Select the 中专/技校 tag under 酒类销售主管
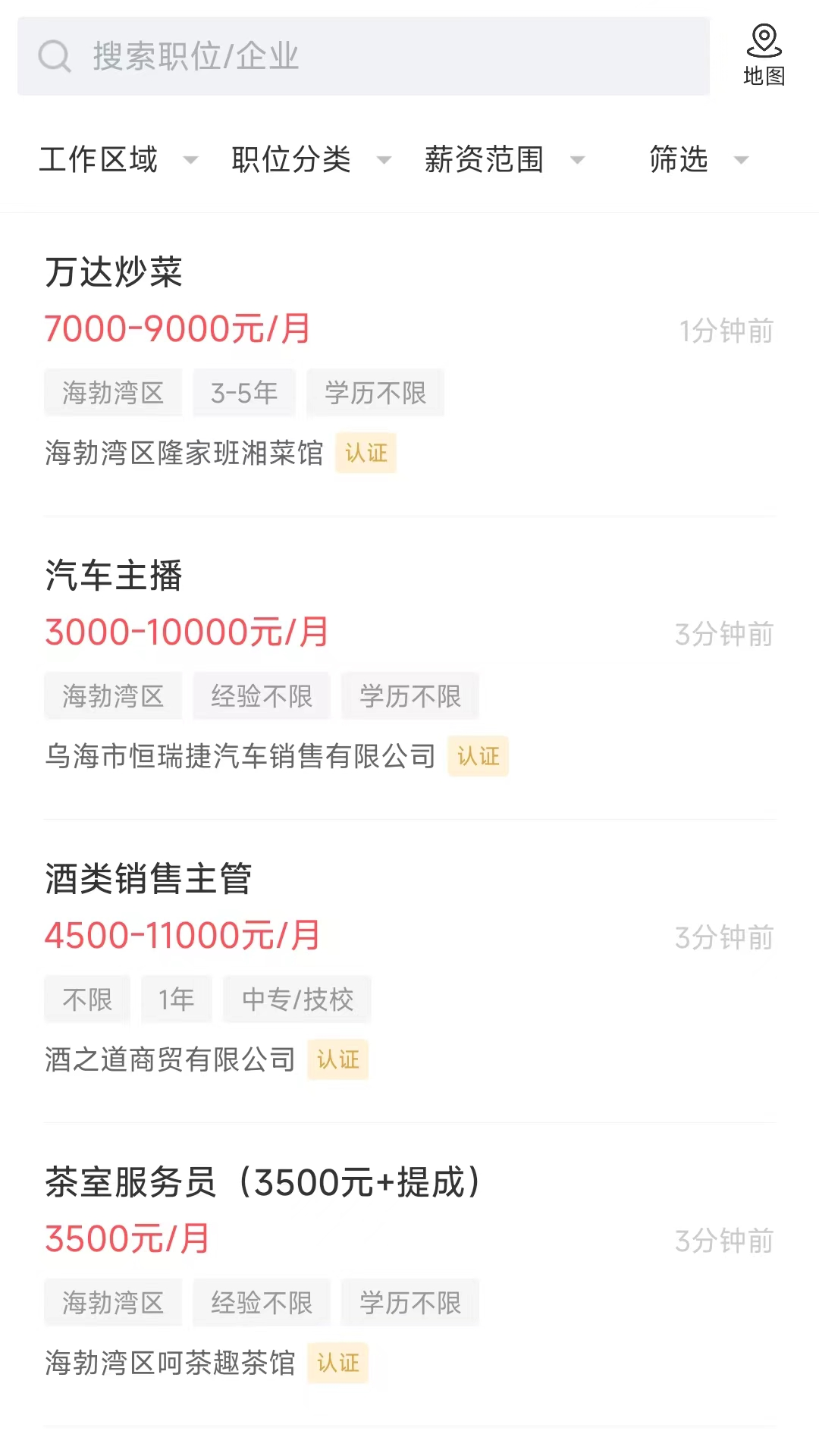This screenshot has height=1456, width=819. pos(297,999)
